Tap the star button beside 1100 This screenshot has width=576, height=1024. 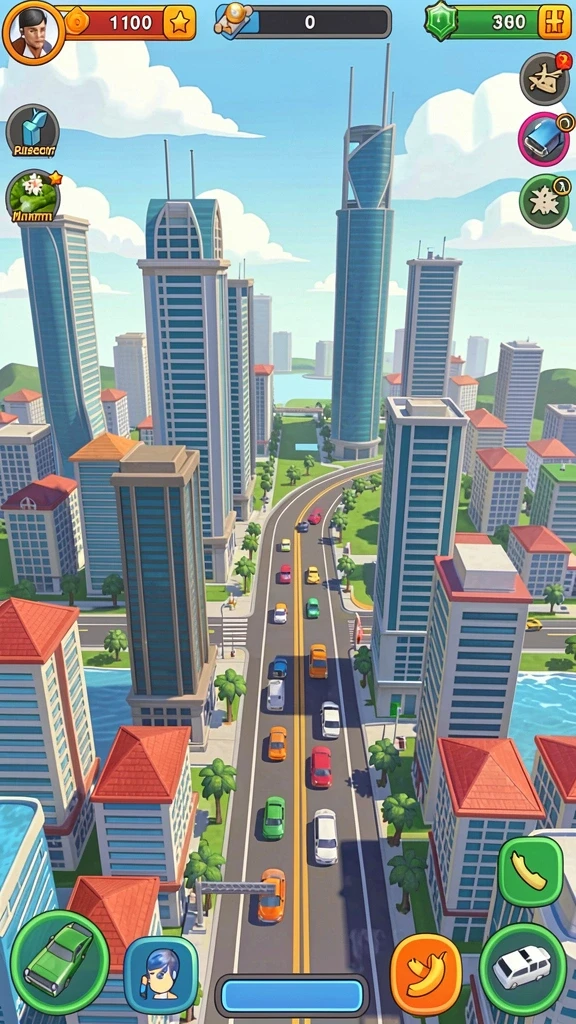click(179, 23)
